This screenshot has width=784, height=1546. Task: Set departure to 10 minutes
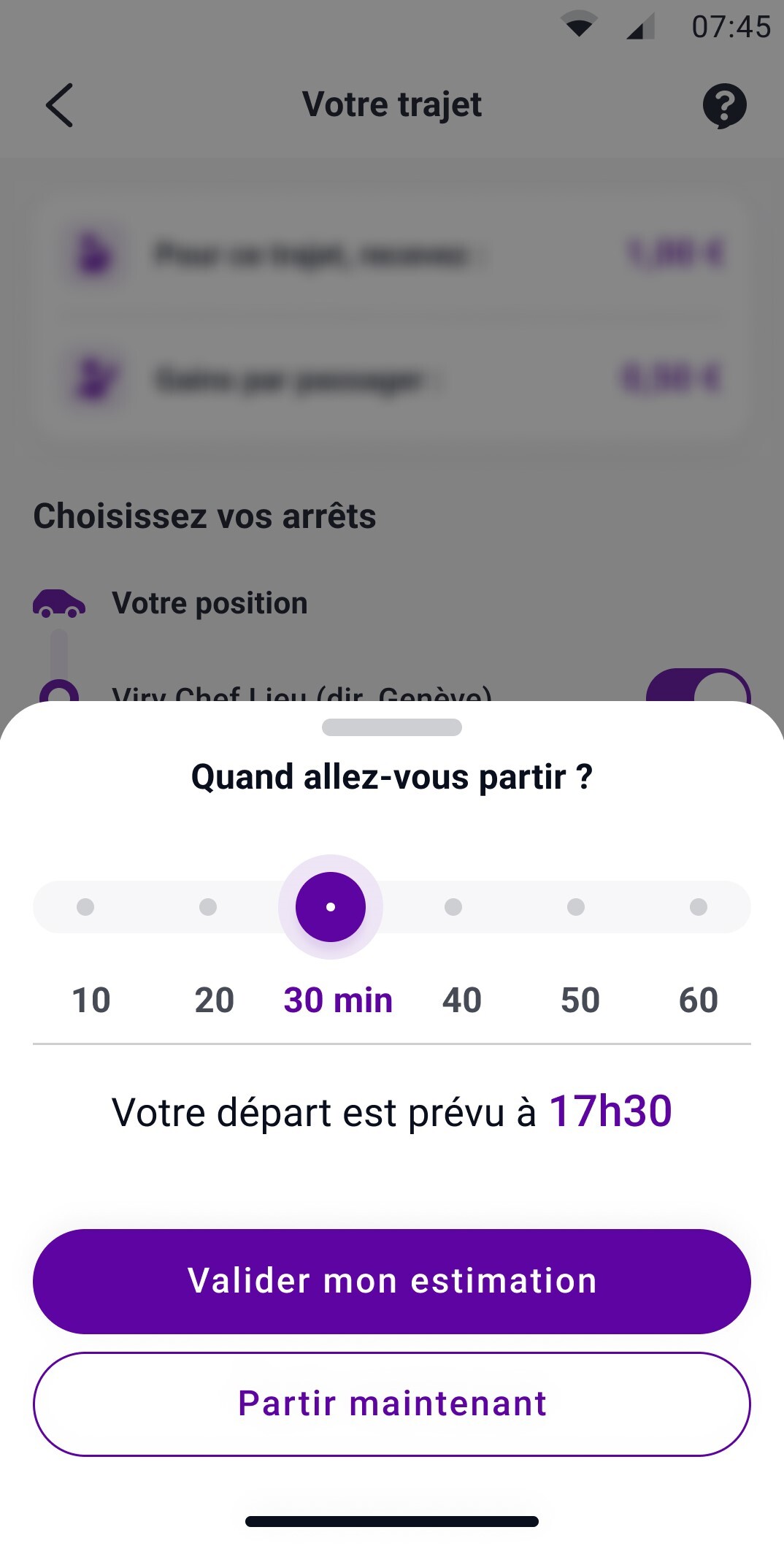pyautogui.click(x=85, y=907)
